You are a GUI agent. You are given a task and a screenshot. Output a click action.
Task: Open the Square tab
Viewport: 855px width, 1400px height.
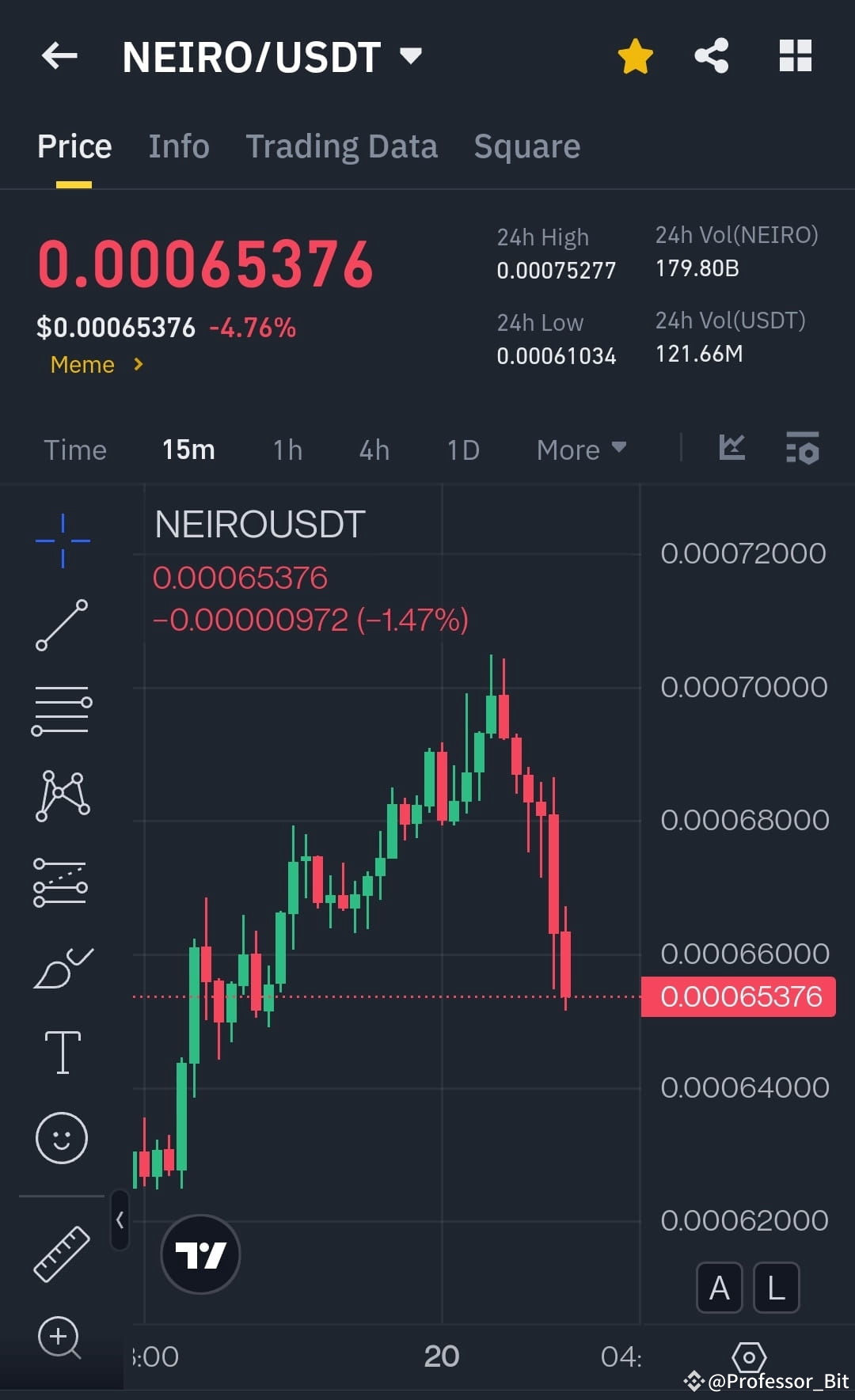[526, 146]
